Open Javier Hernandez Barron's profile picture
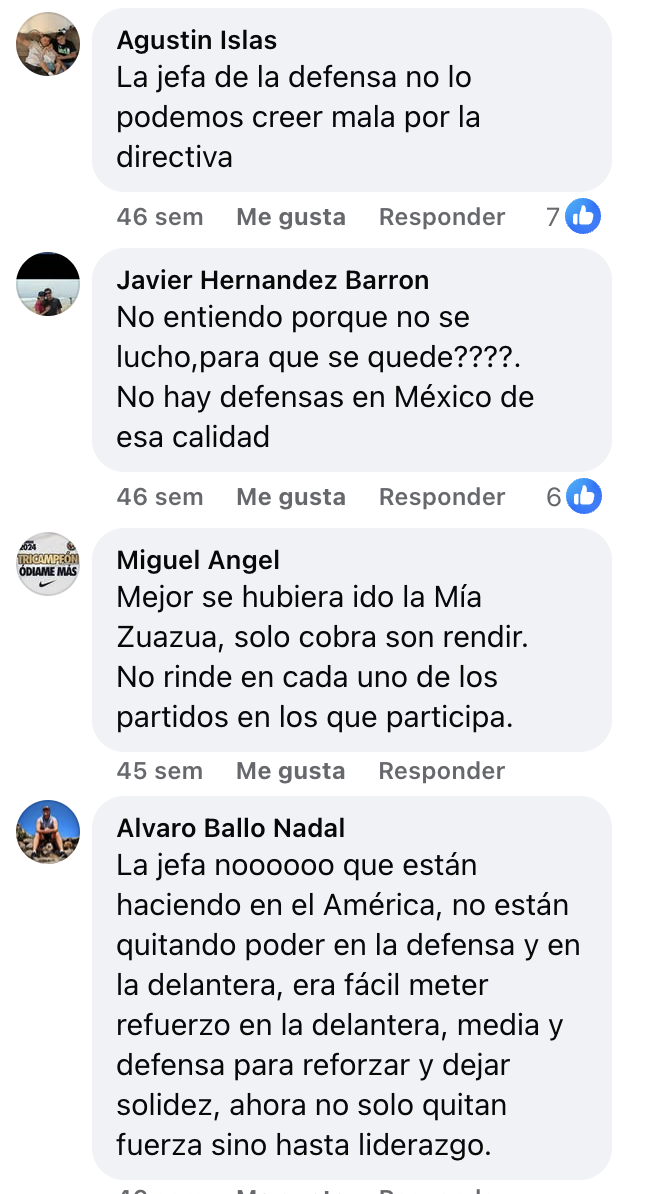658x1194 pixels. point(48,284)
